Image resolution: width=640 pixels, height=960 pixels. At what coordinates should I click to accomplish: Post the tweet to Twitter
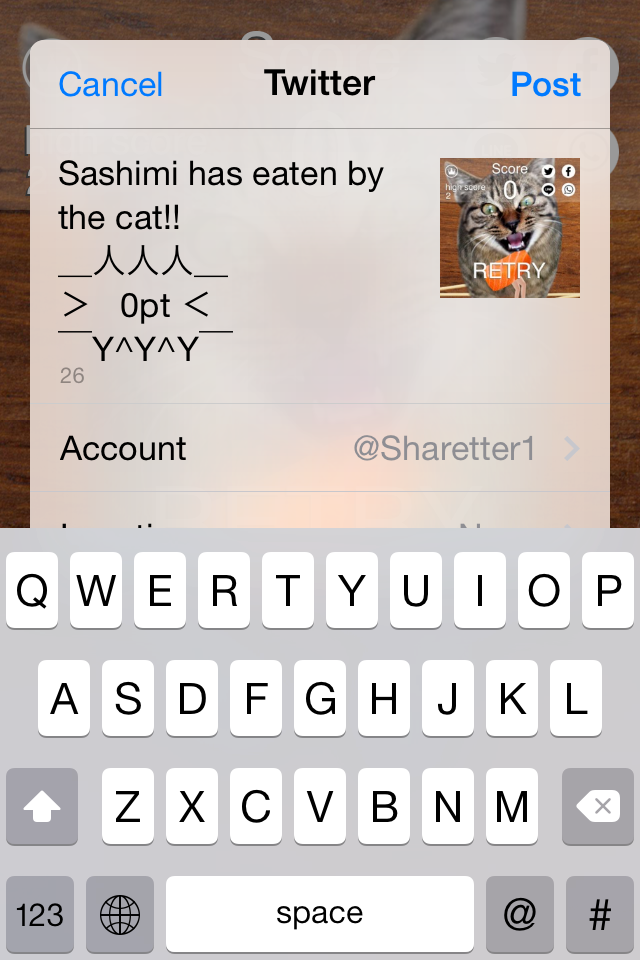(x=545, y=85)
